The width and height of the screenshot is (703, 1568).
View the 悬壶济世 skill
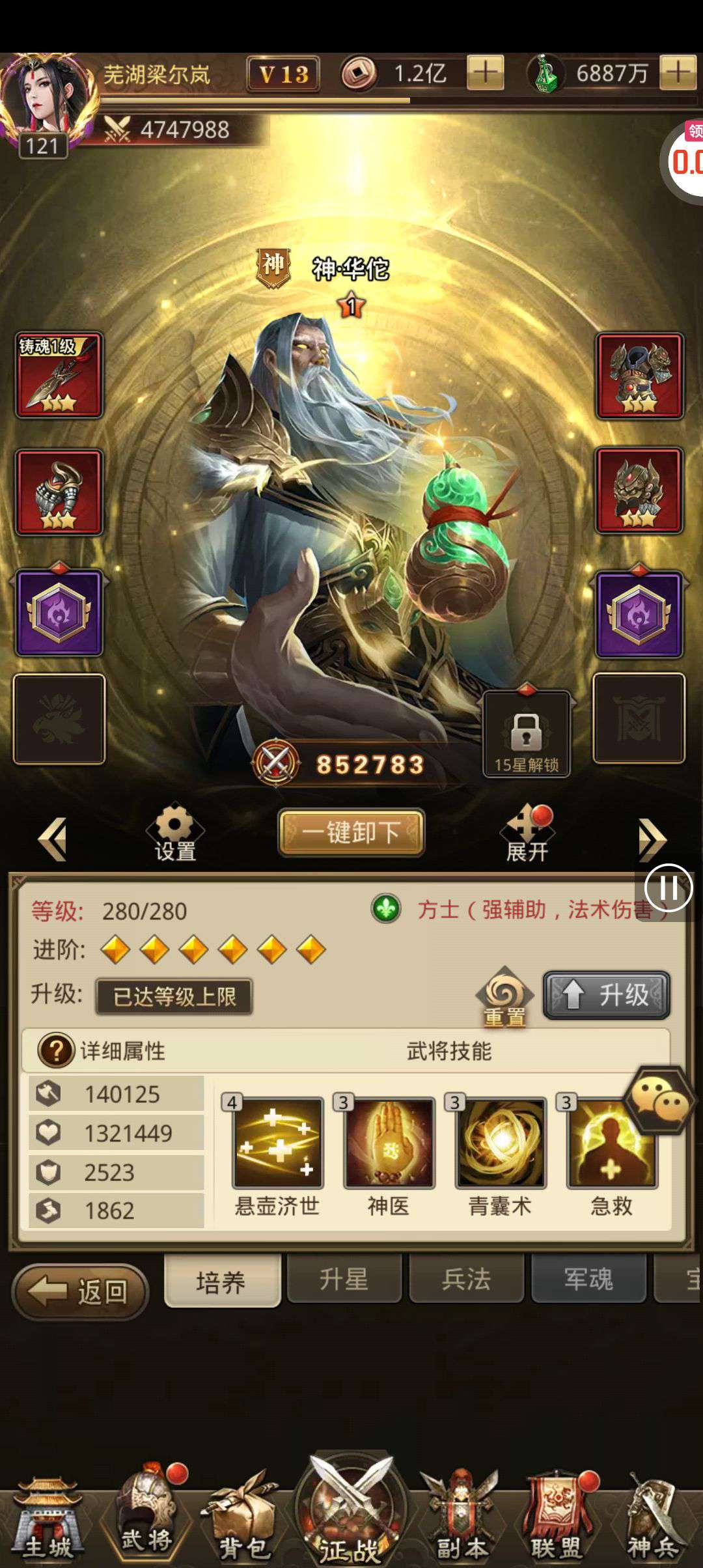click(278, 1143)
